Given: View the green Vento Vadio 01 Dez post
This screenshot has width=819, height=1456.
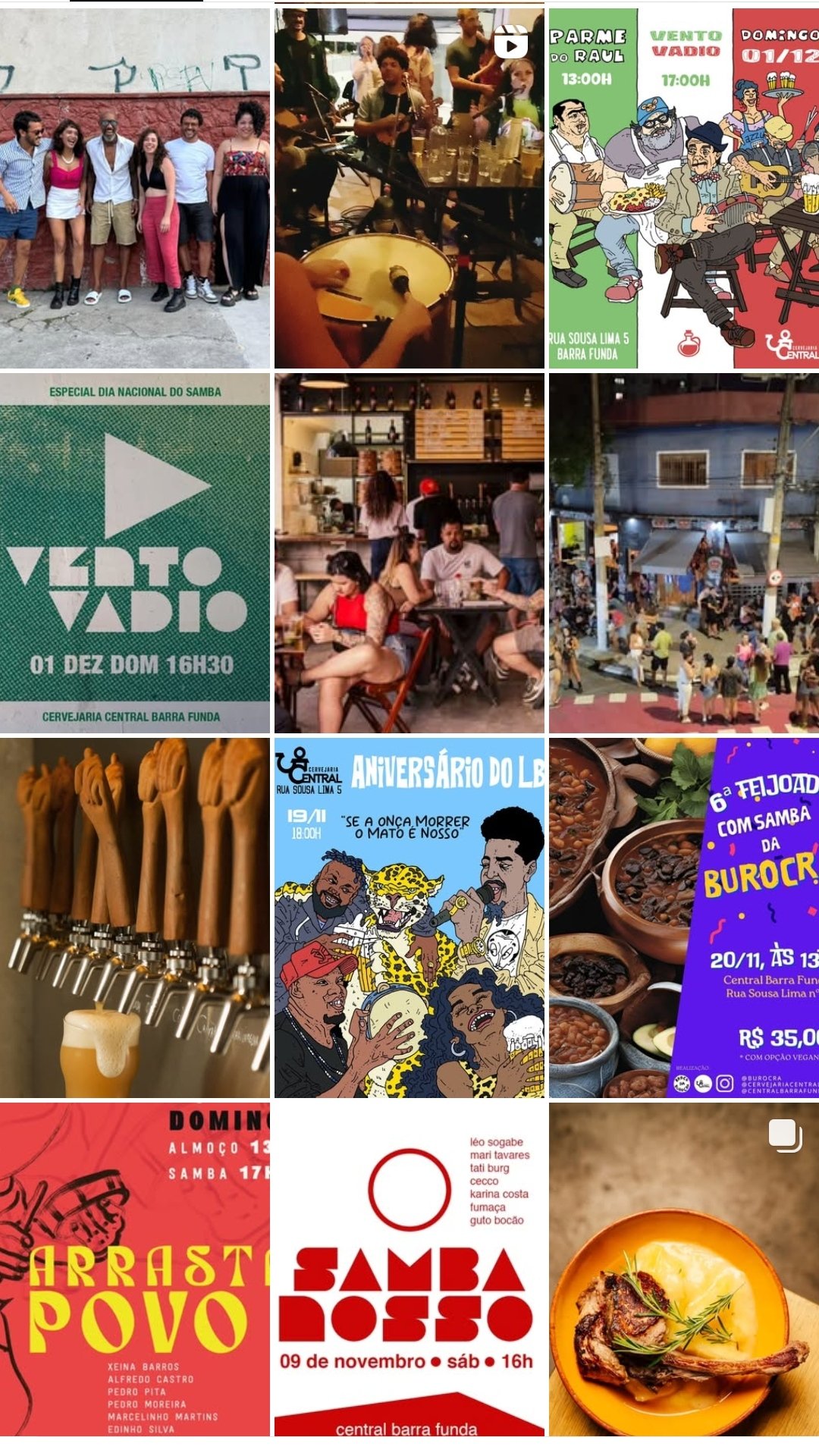Looking at the screenshot, I should point(135,553).
